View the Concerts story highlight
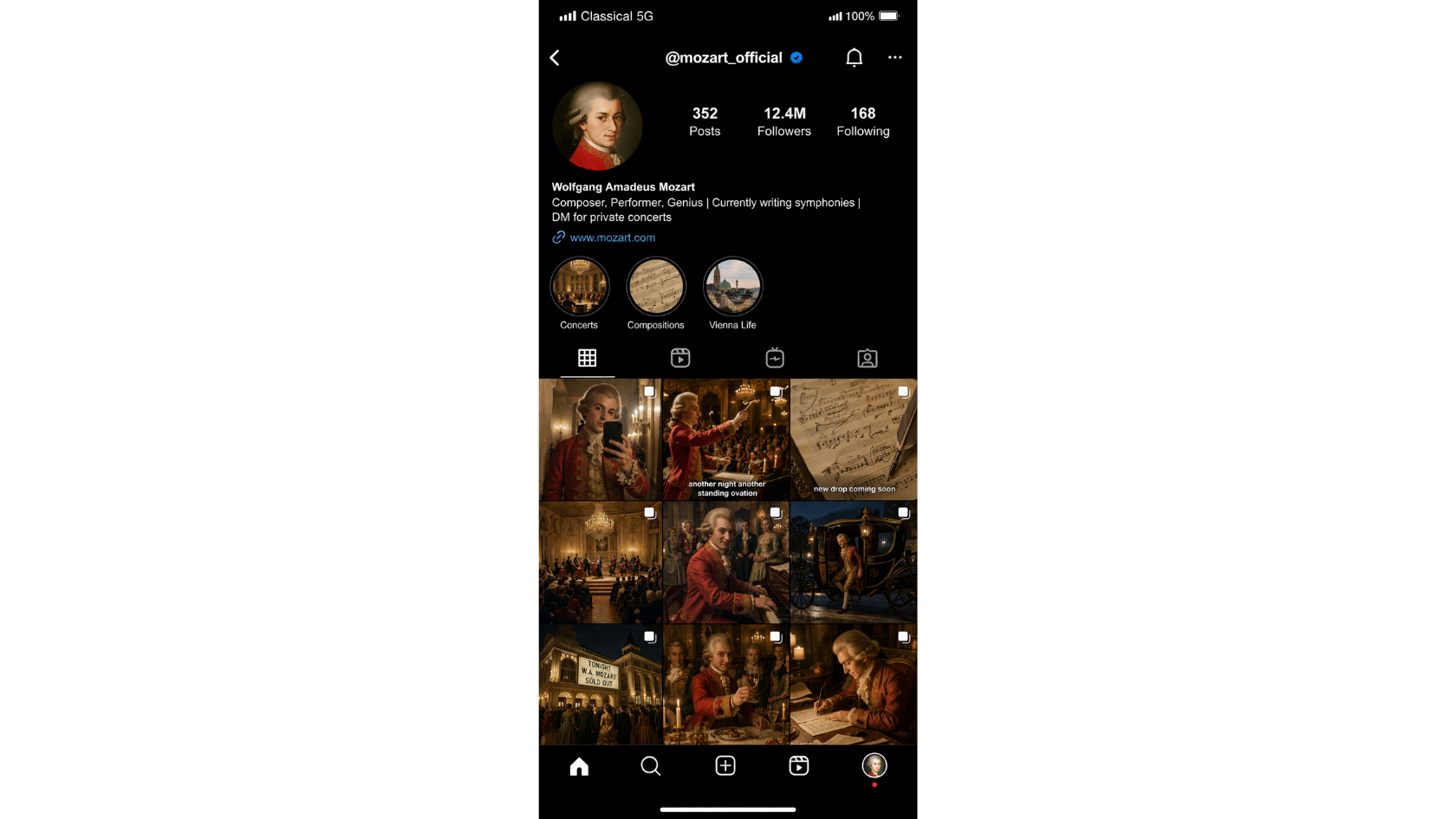The image size is (1456, 819). coord(580,287)
